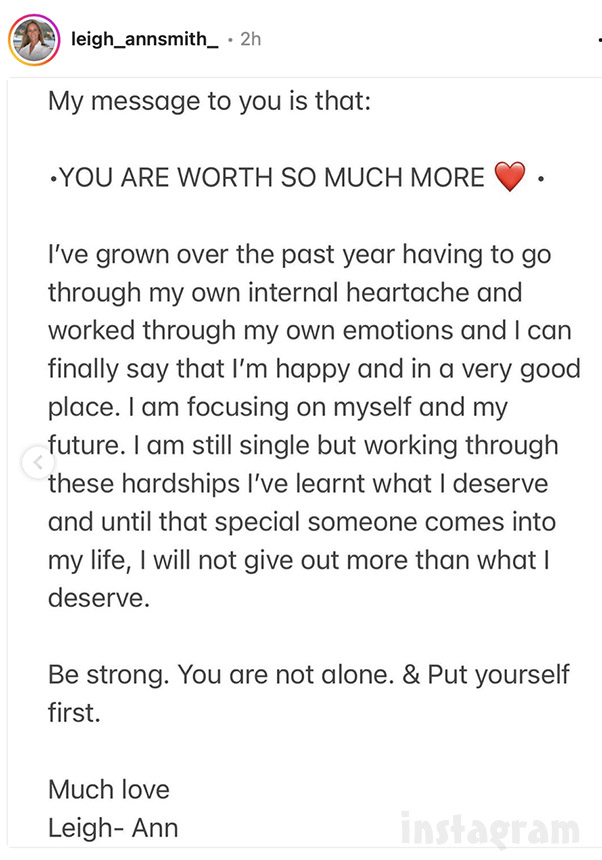Open leigh_annsmith_ profile picture

(33, 40)
